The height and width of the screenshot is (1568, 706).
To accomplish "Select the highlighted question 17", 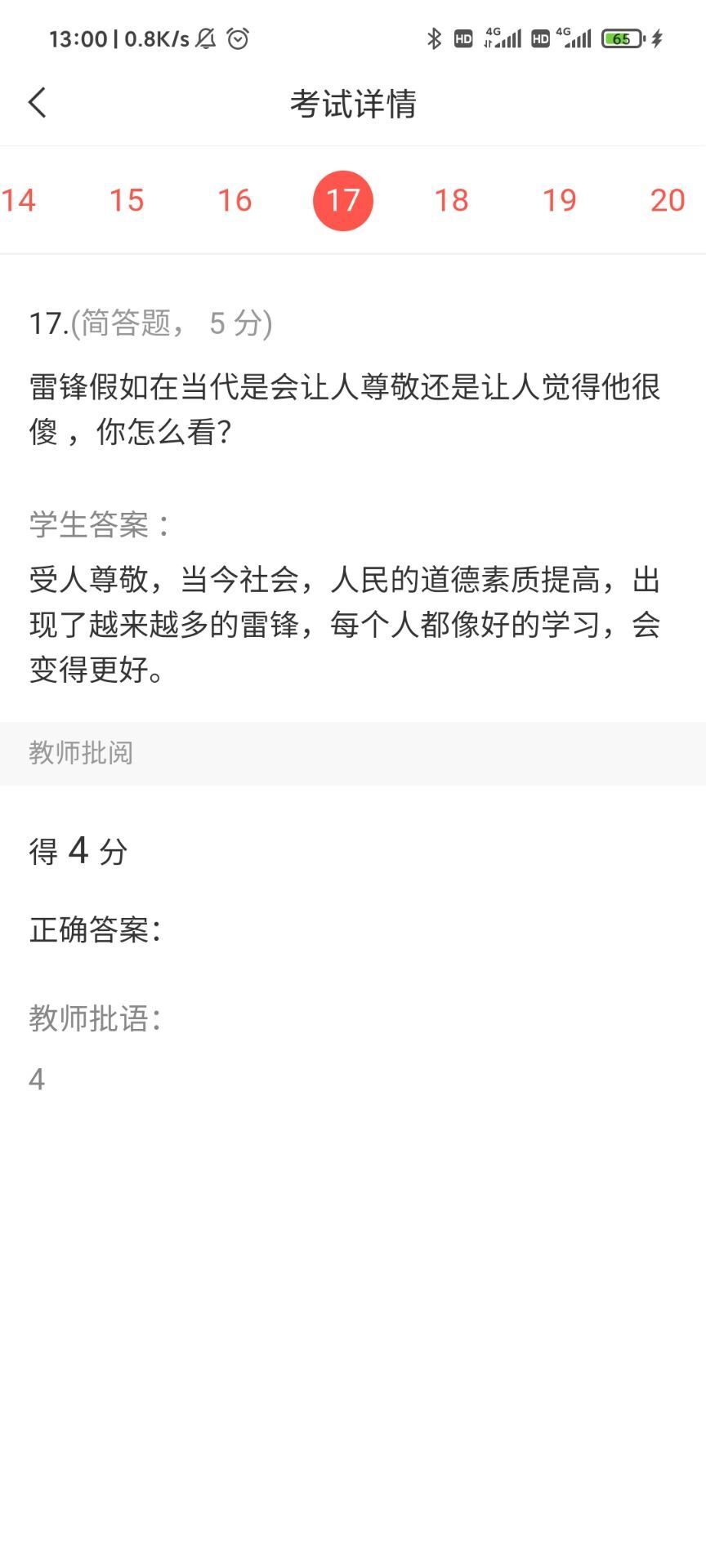I will coord(343,200).
